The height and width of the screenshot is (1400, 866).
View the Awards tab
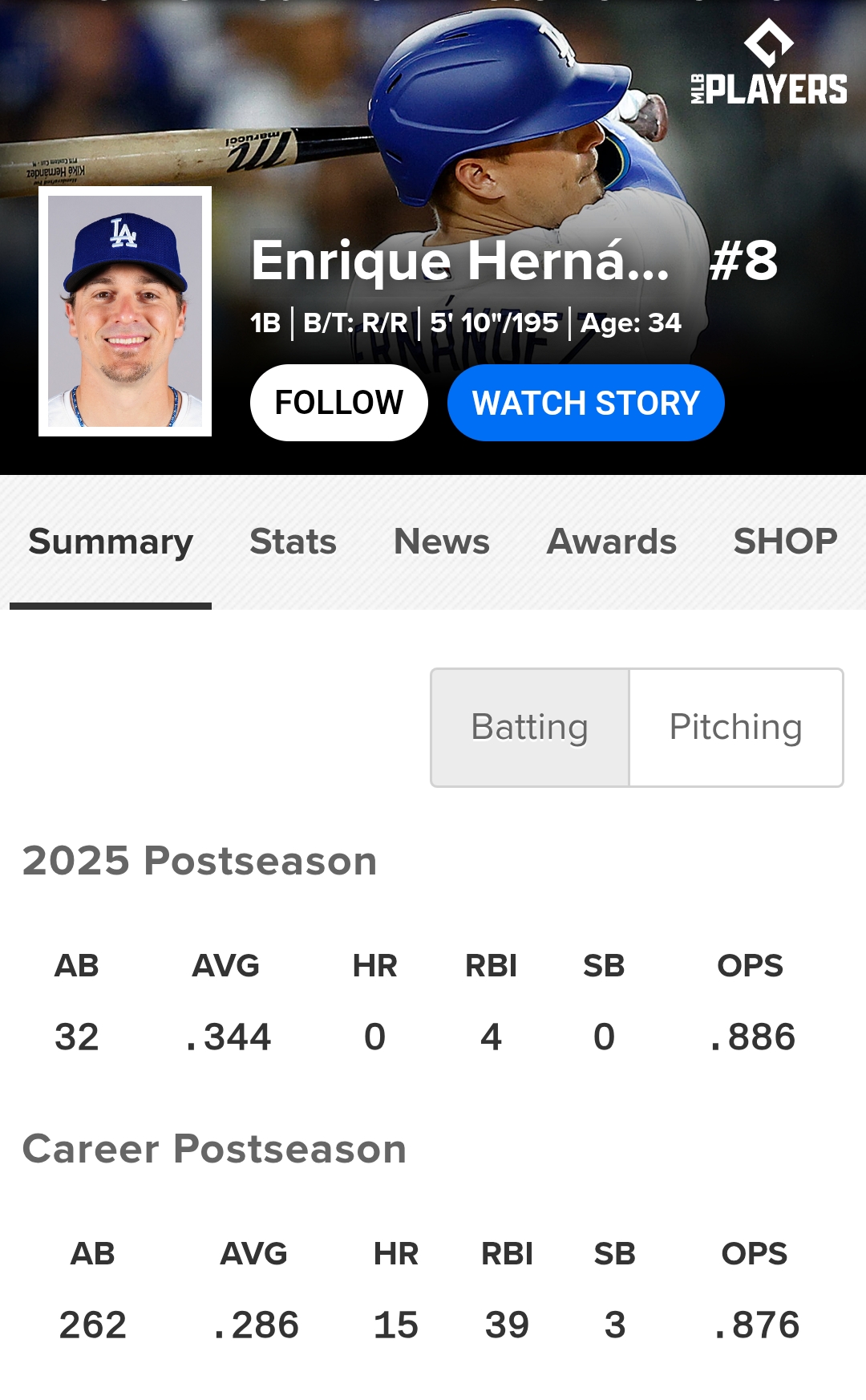tap(611, 542)
